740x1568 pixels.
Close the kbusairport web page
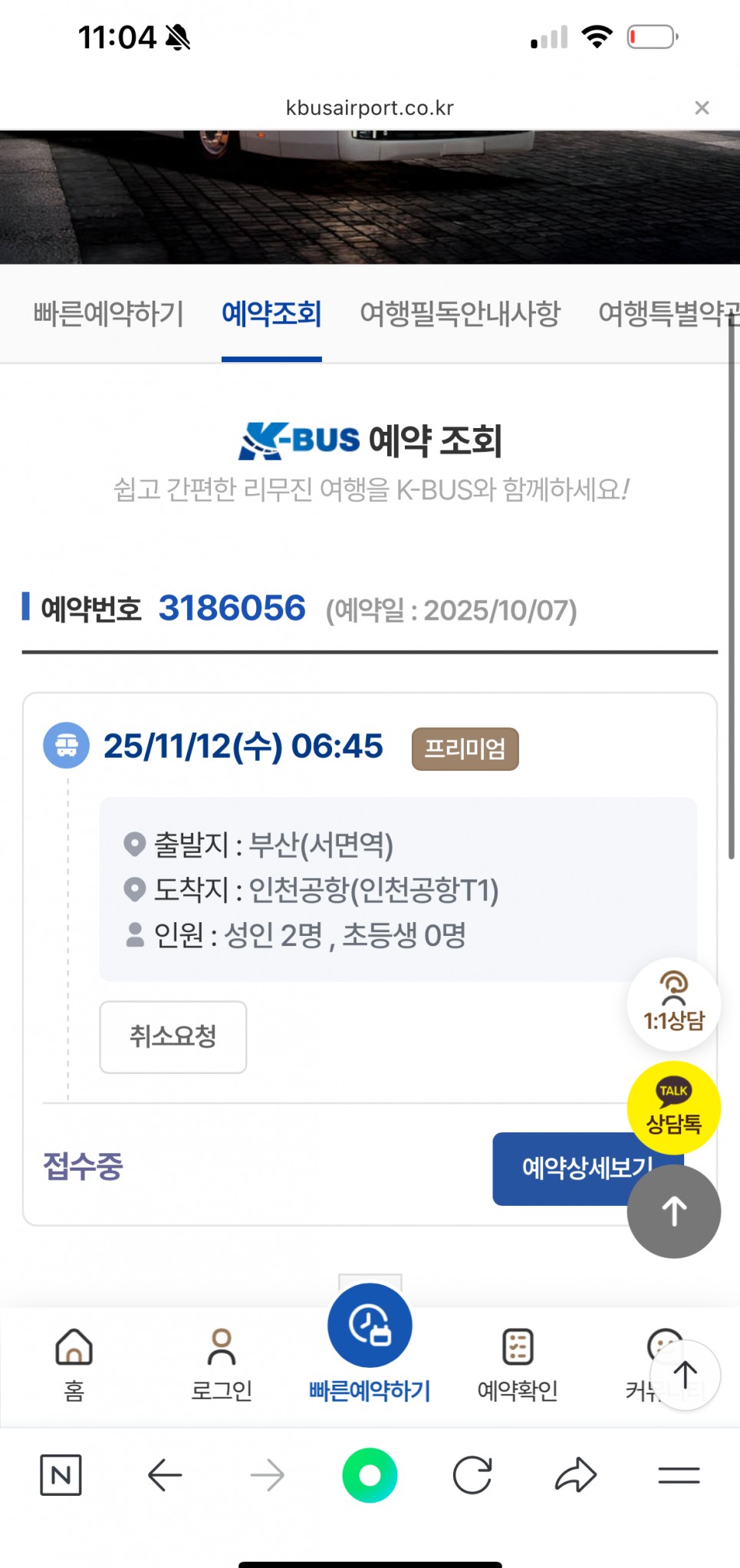point(701,108)
